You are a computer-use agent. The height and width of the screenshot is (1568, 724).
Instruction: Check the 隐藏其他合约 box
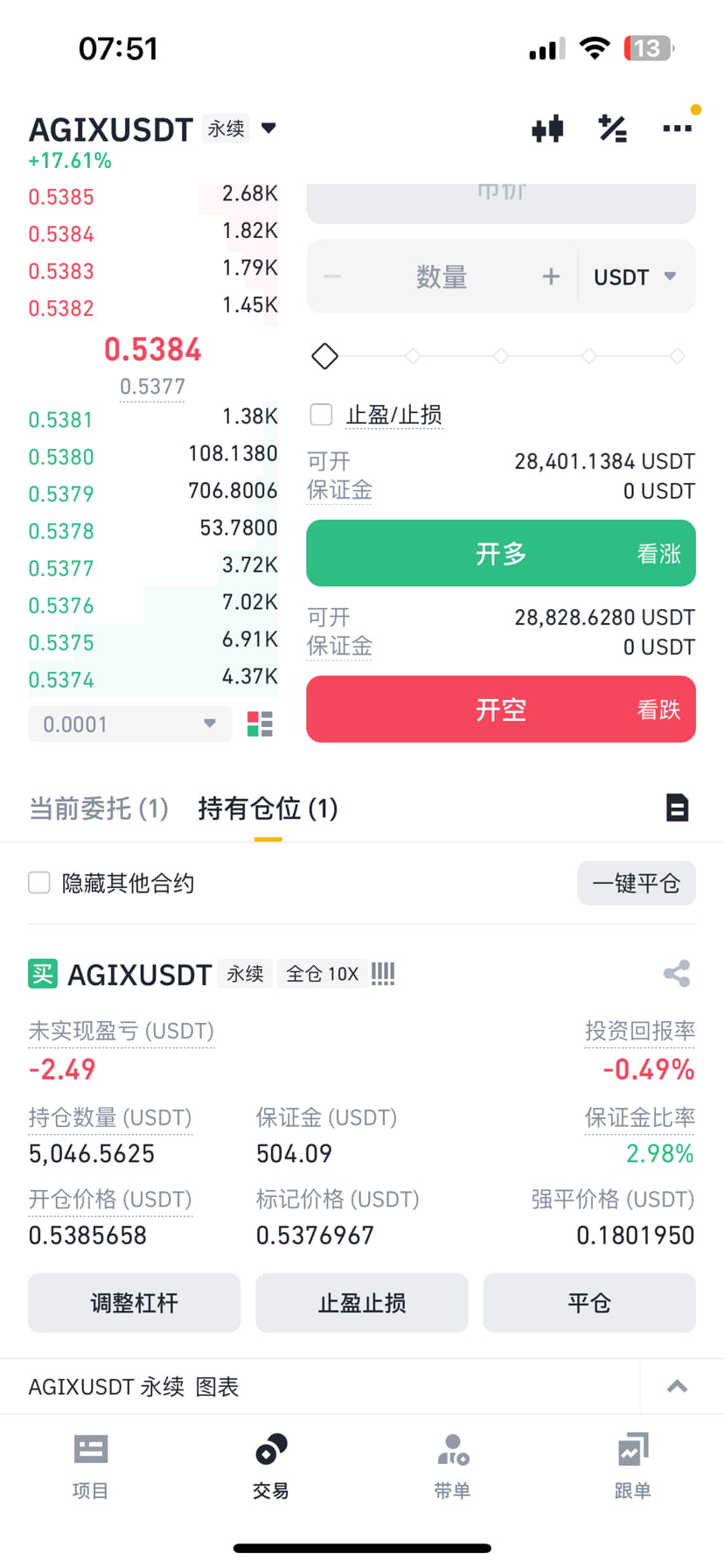[39, 882]
